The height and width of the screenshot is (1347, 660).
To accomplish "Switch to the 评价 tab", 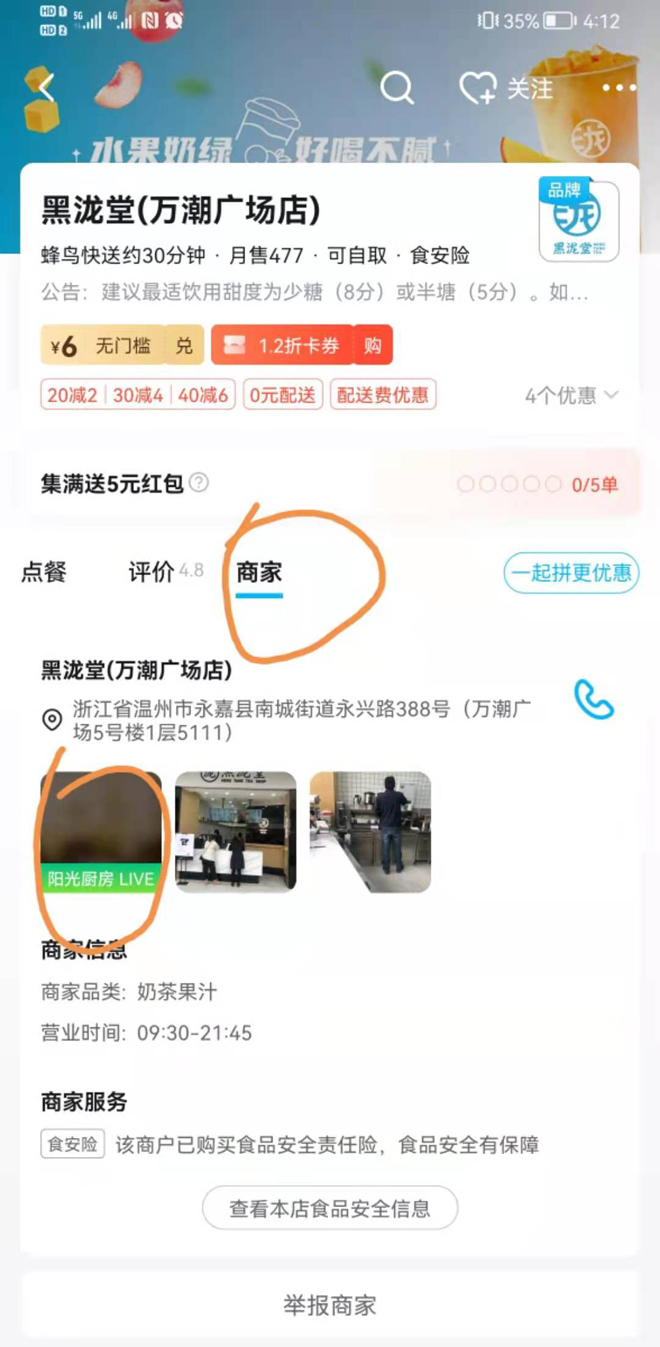I will pyautogui.click(x=152, y=572).
